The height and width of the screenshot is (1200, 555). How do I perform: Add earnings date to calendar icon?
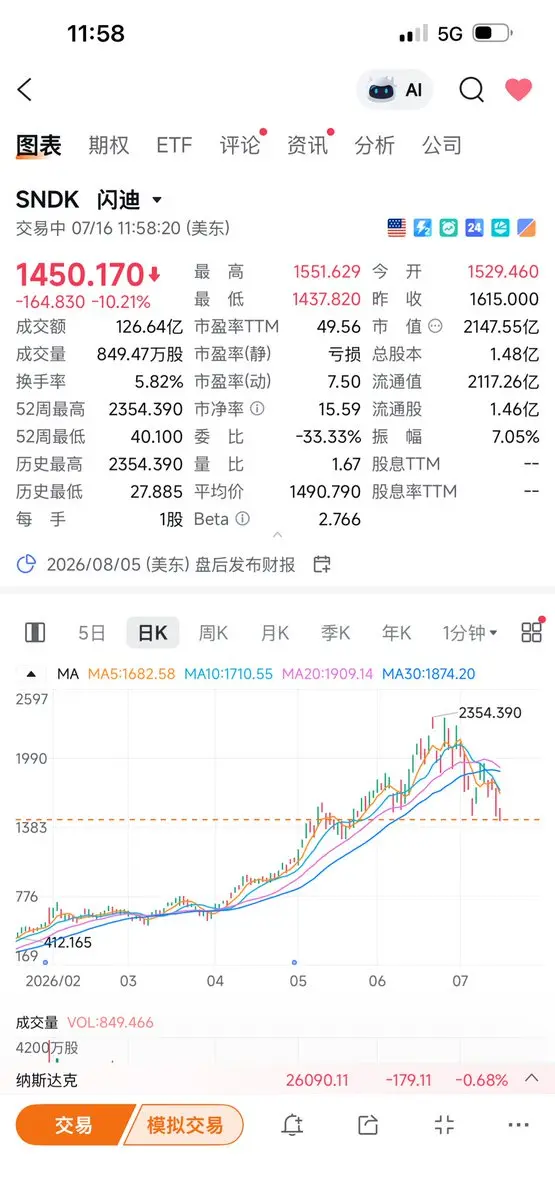(x=322, y=564)
